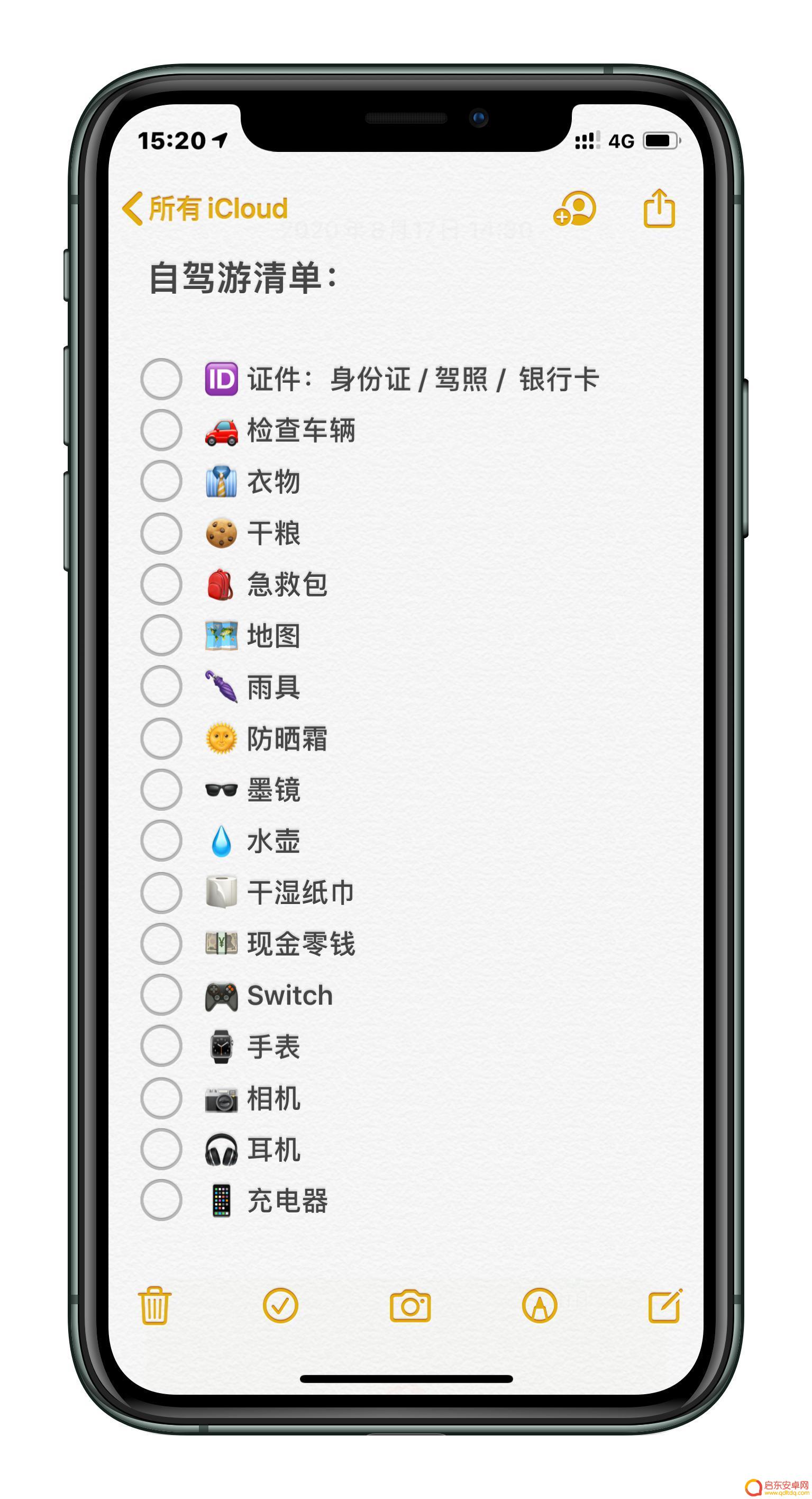The height and width of the screenshot is (1499, 812).
Task: Tick the 衣物 checkbox
Action: click(161, 481)
